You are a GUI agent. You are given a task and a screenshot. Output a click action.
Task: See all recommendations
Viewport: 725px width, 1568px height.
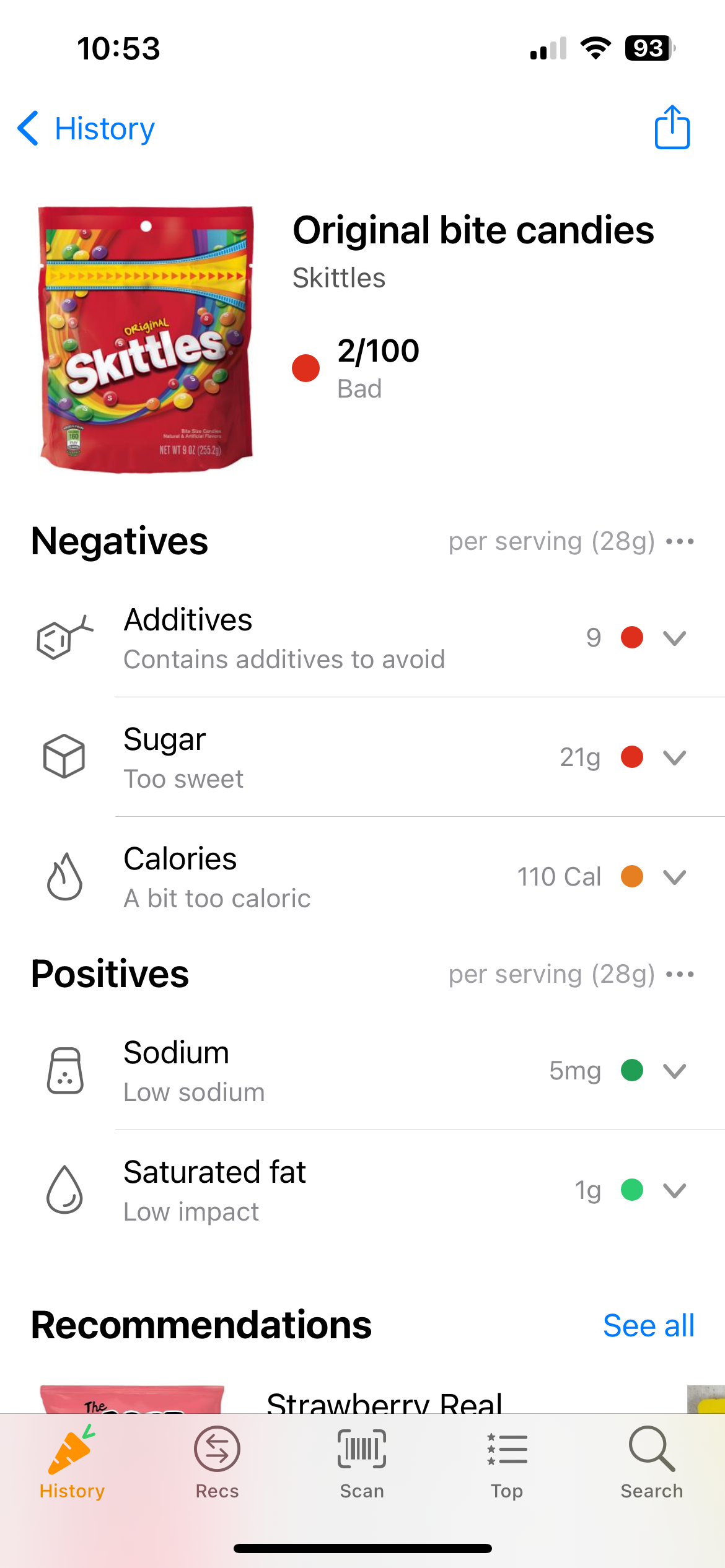tap(648, 1326)
